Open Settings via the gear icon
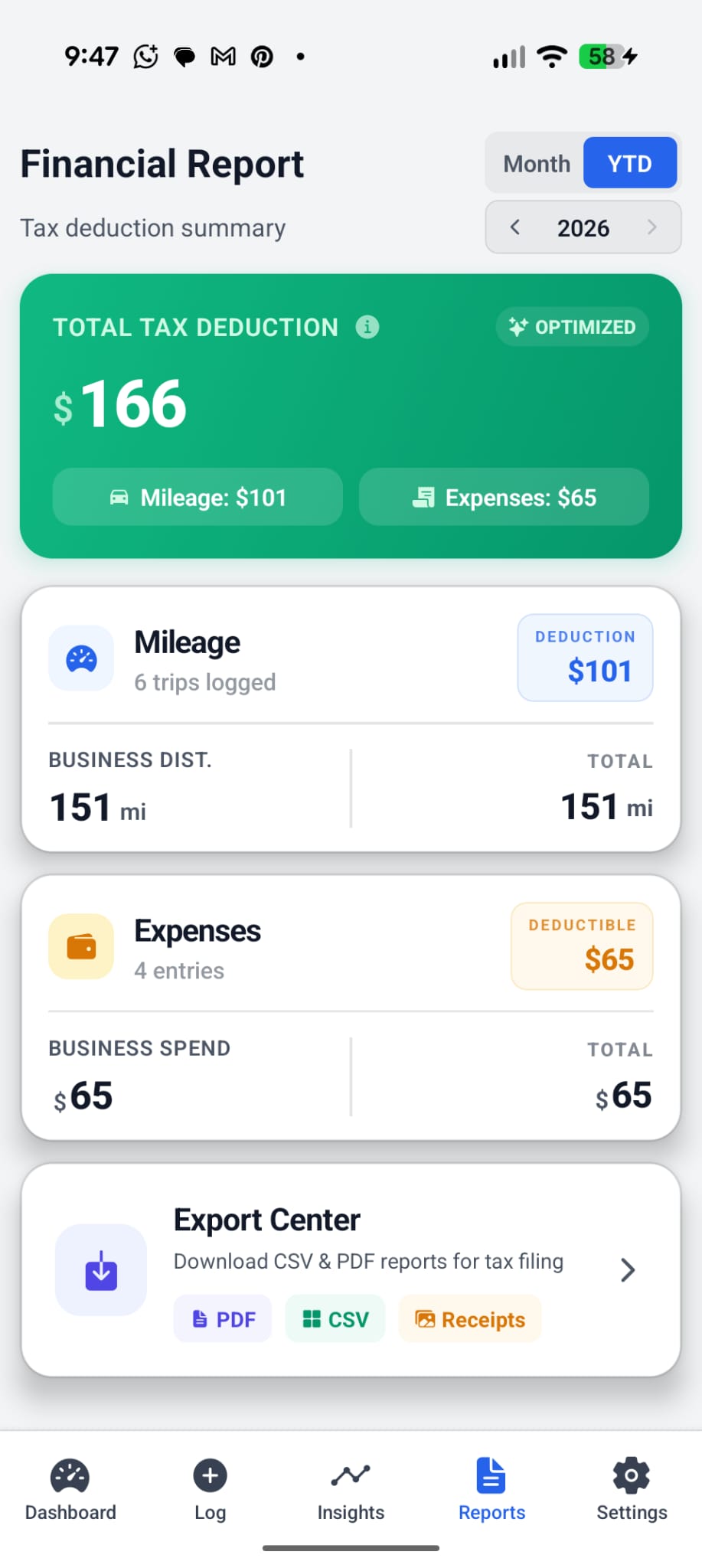The image size is (702, 1568). click(x=631, y=1474)
